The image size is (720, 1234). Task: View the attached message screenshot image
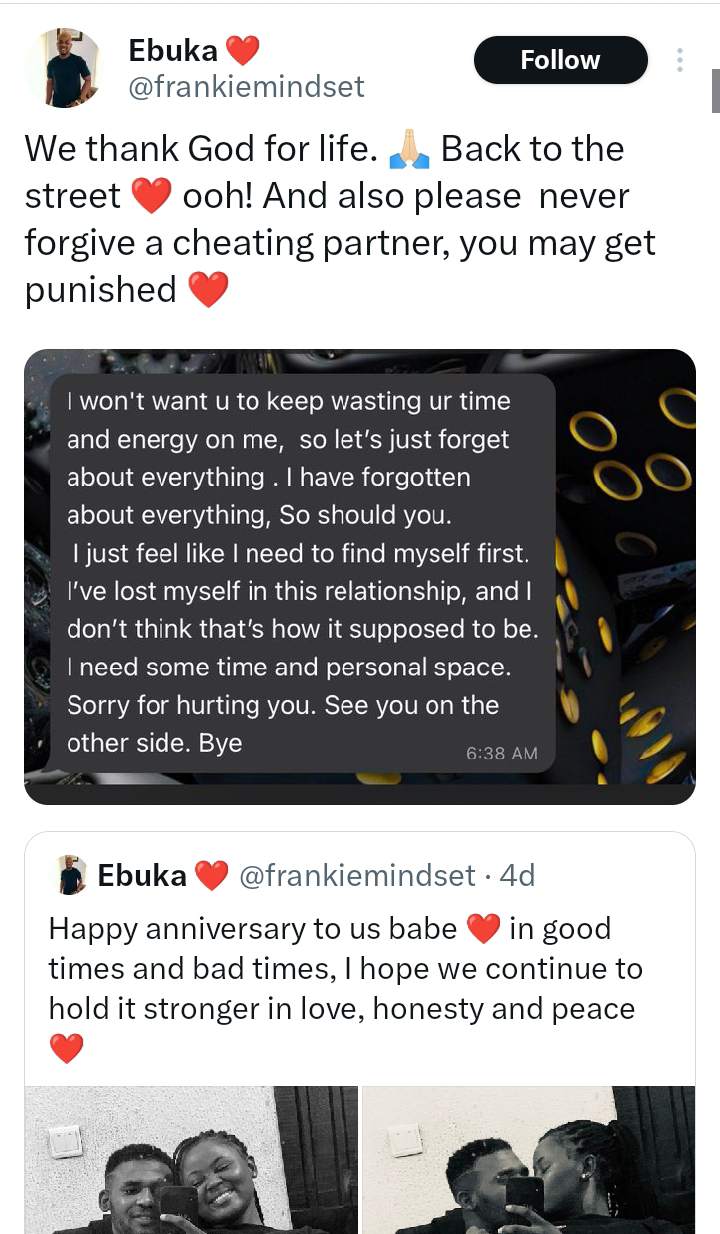coord(359,576)
